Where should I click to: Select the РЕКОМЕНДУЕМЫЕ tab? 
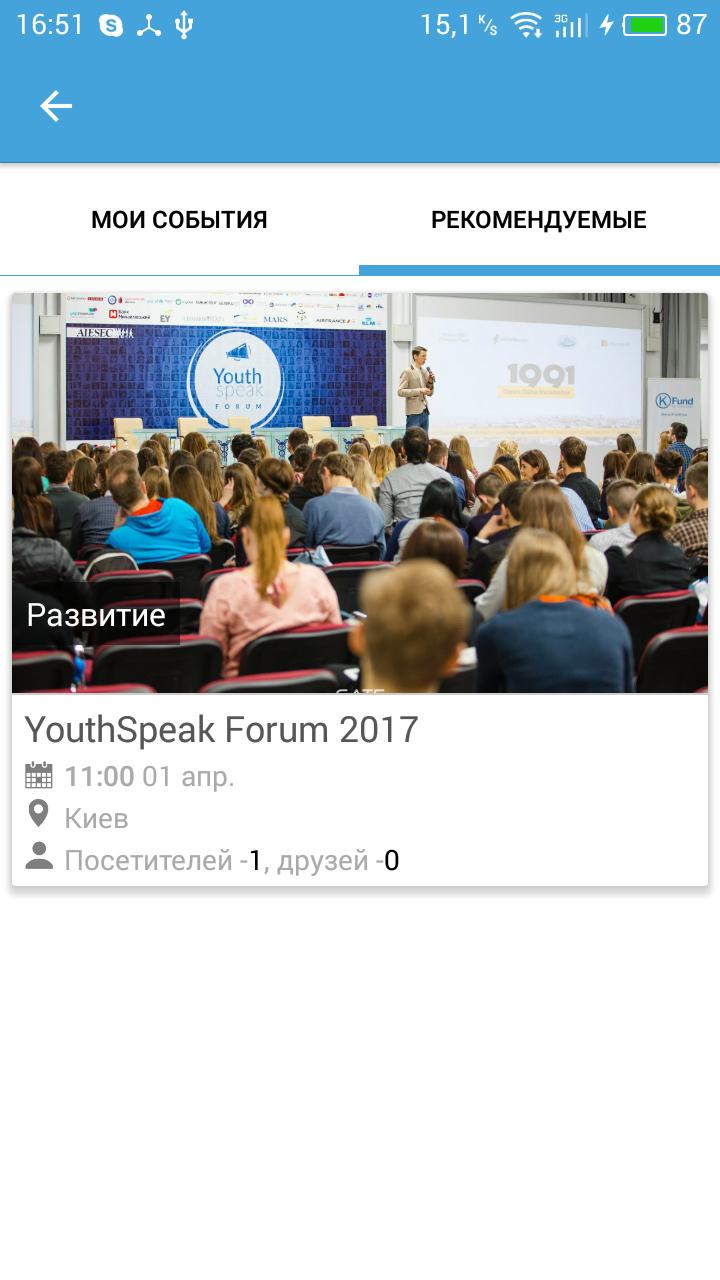(539, 220)
